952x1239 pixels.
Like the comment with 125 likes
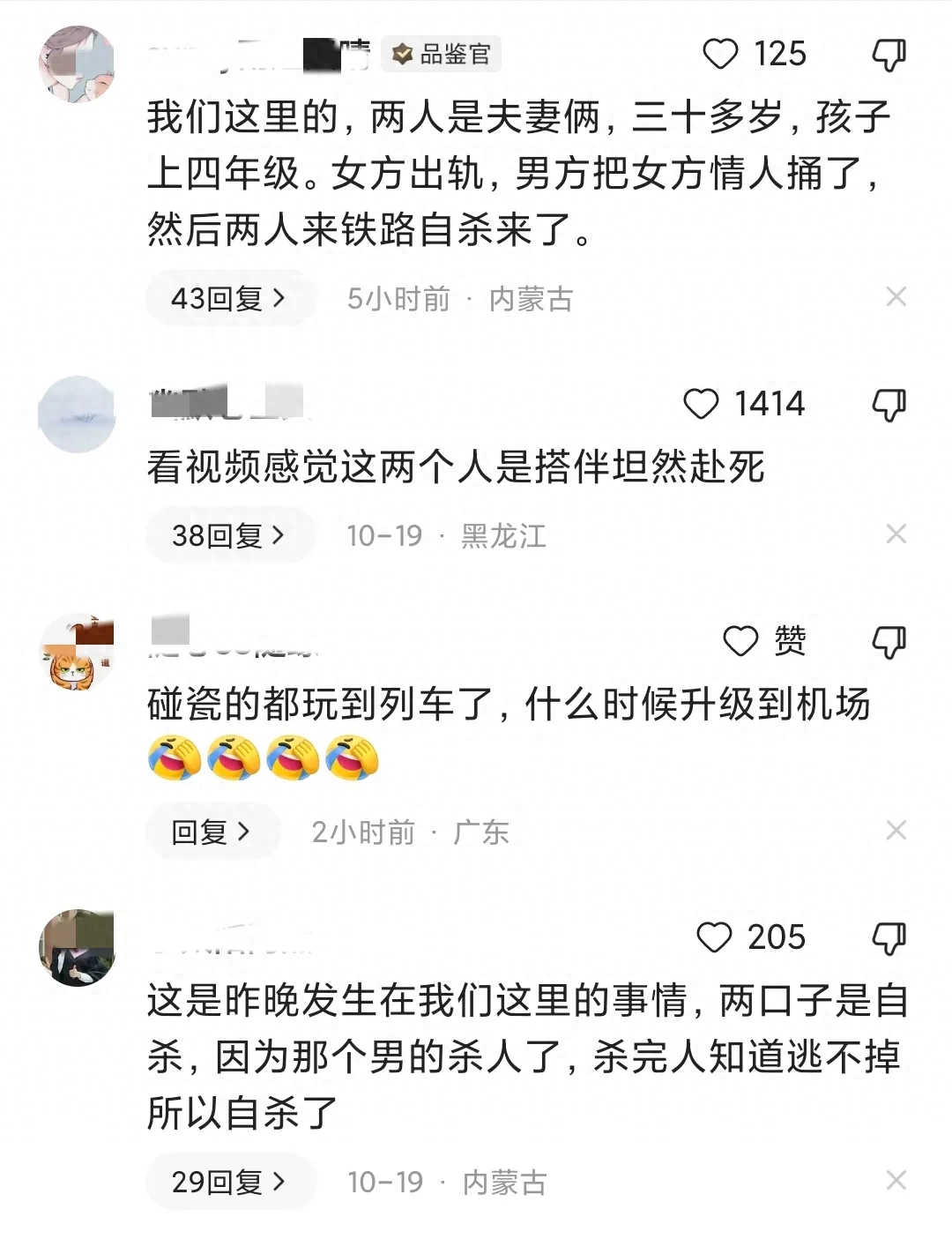[x=720, y=54]
